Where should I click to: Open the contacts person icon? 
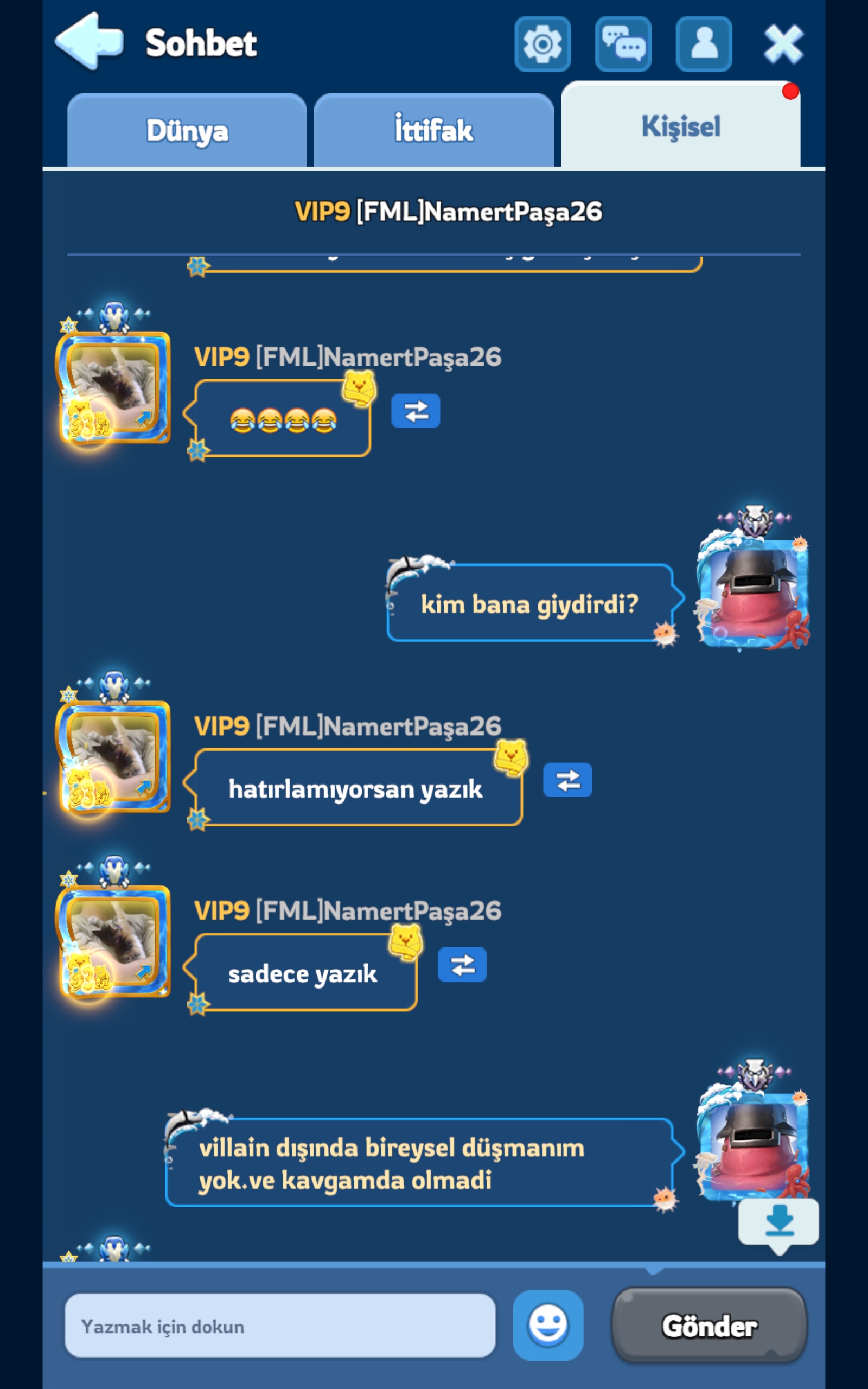(x=704, y=43)
